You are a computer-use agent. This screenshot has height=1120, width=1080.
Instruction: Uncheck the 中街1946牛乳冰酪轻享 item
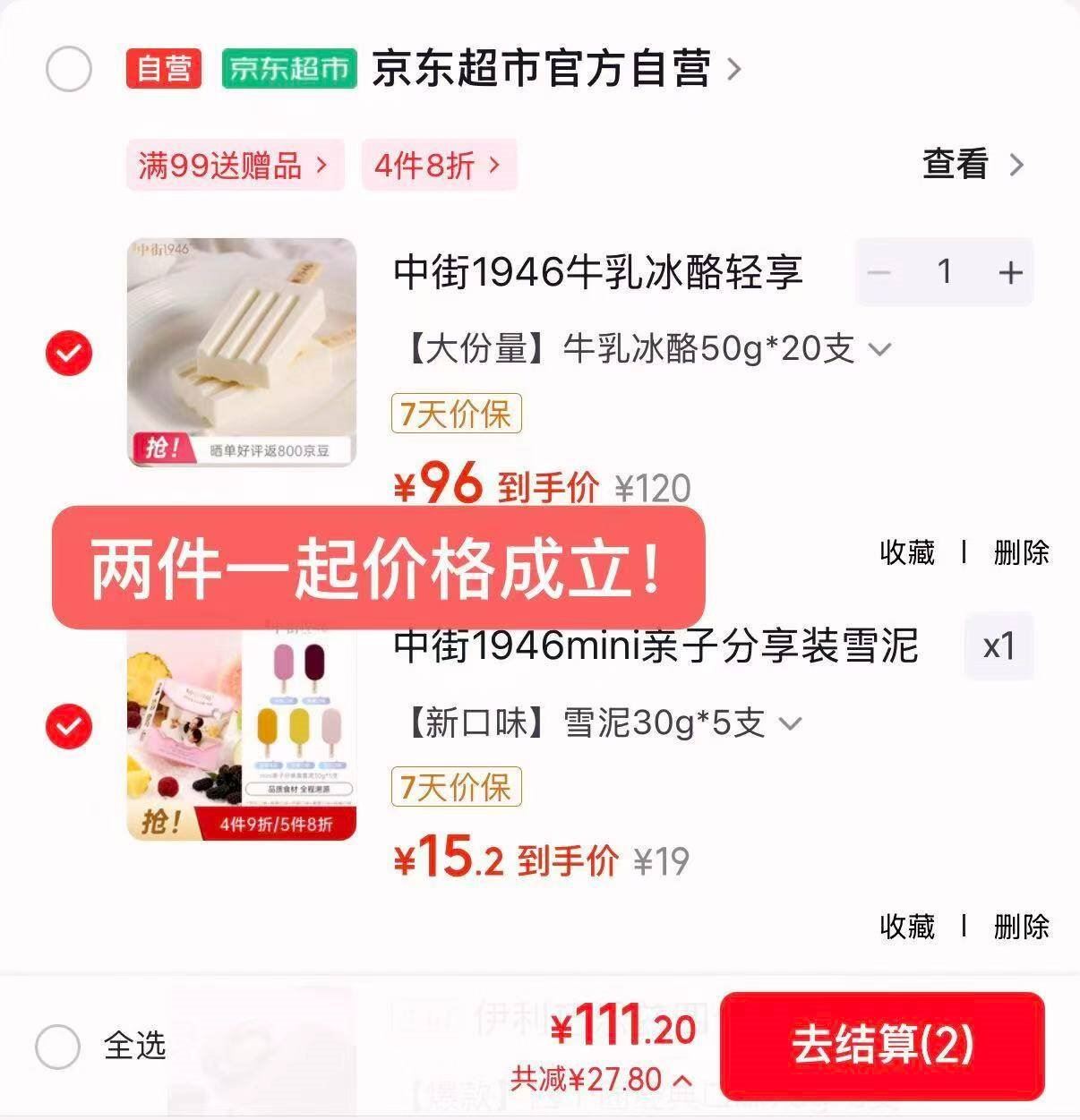[69, 354]
